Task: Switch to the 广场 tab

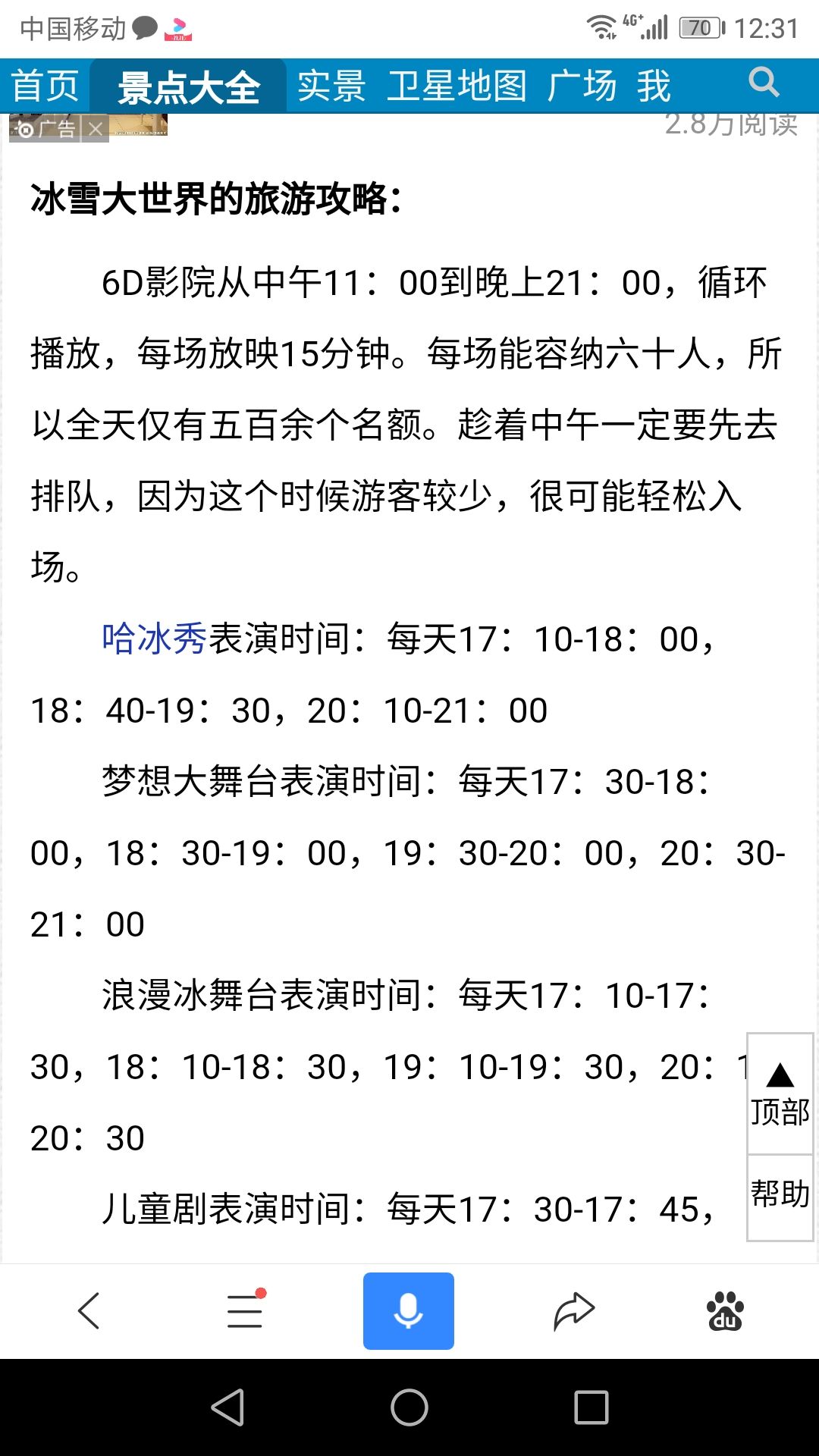Action: [582, 86]
